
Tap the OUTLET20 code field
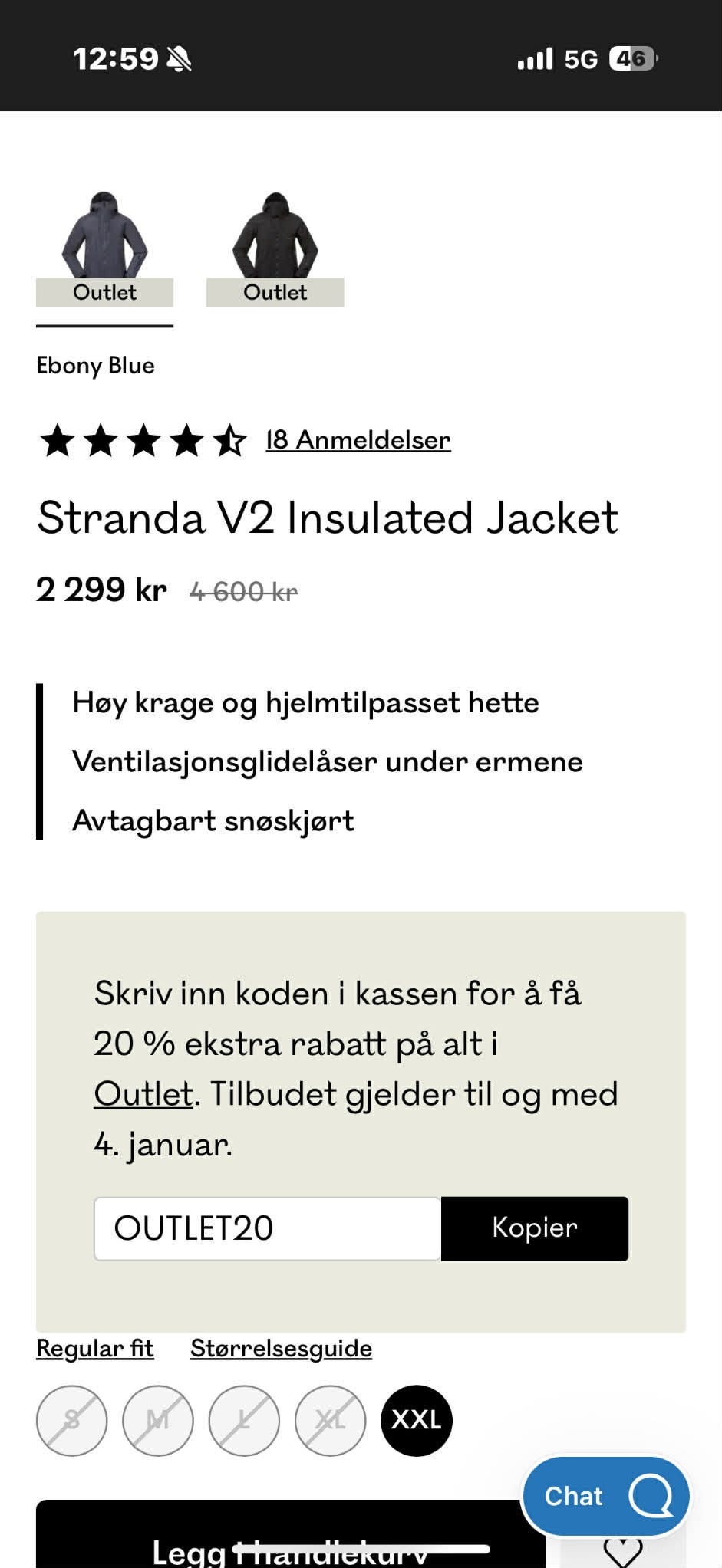pyautogui.click(x=267, y=1228)
